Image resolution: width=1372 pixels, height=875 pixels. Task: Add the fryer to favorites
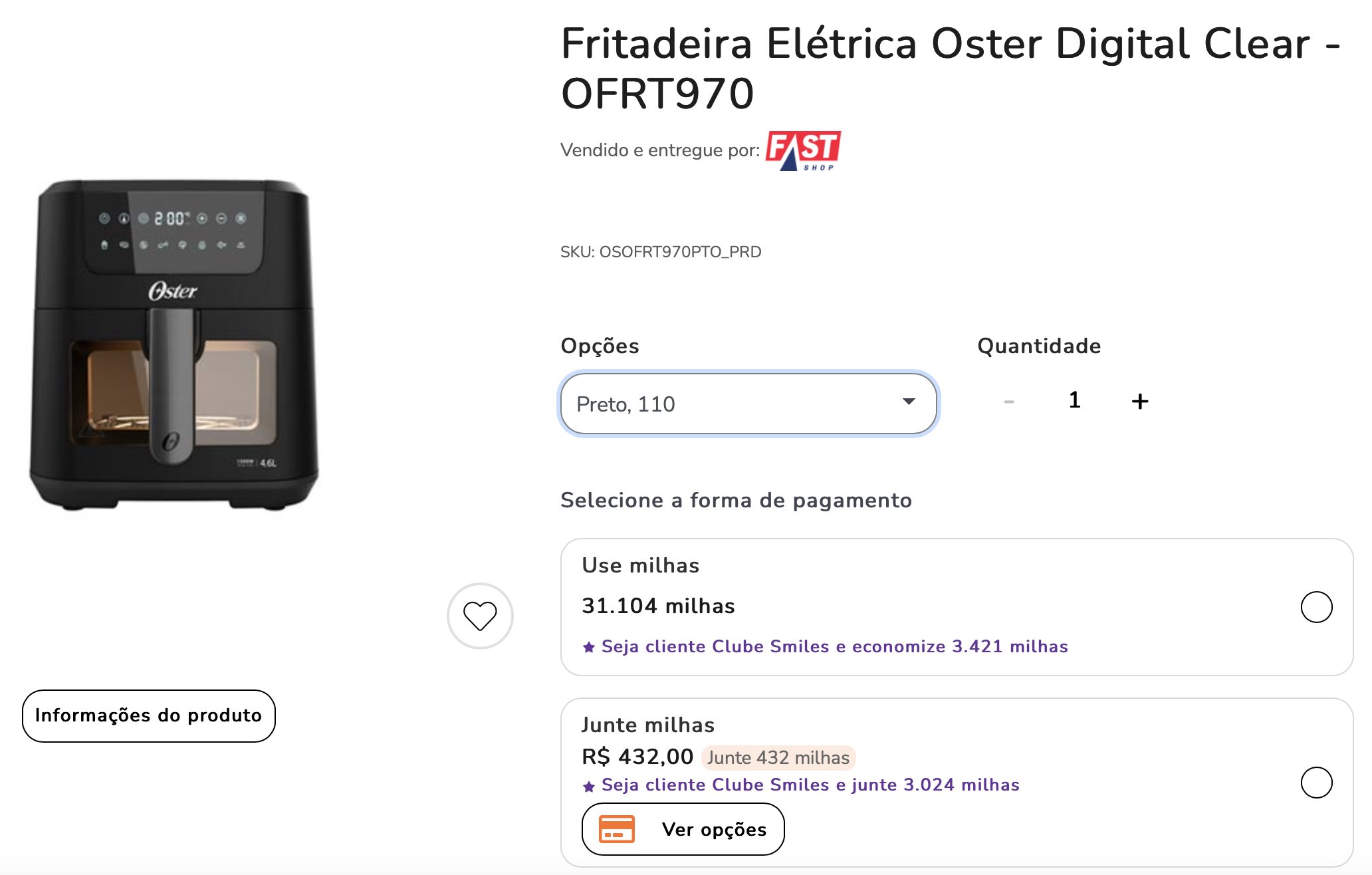480,616
